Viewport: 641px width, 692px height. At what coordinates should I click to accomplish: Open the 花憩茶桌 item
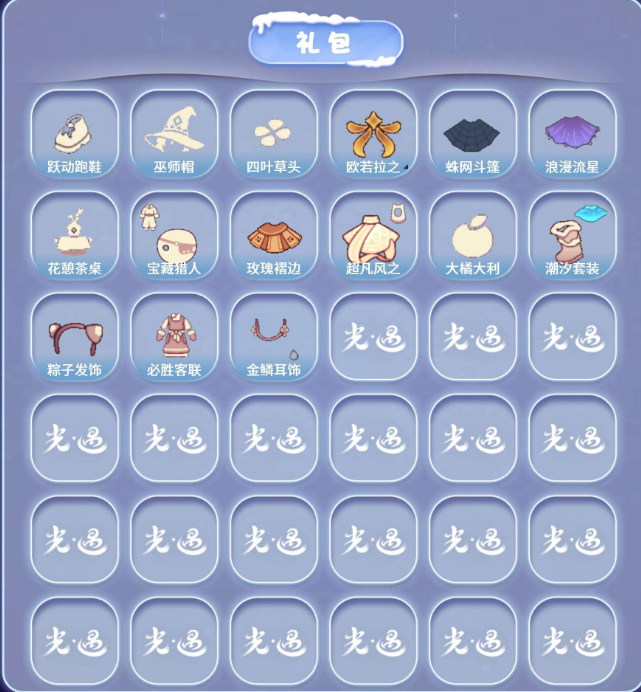[75, 236]
